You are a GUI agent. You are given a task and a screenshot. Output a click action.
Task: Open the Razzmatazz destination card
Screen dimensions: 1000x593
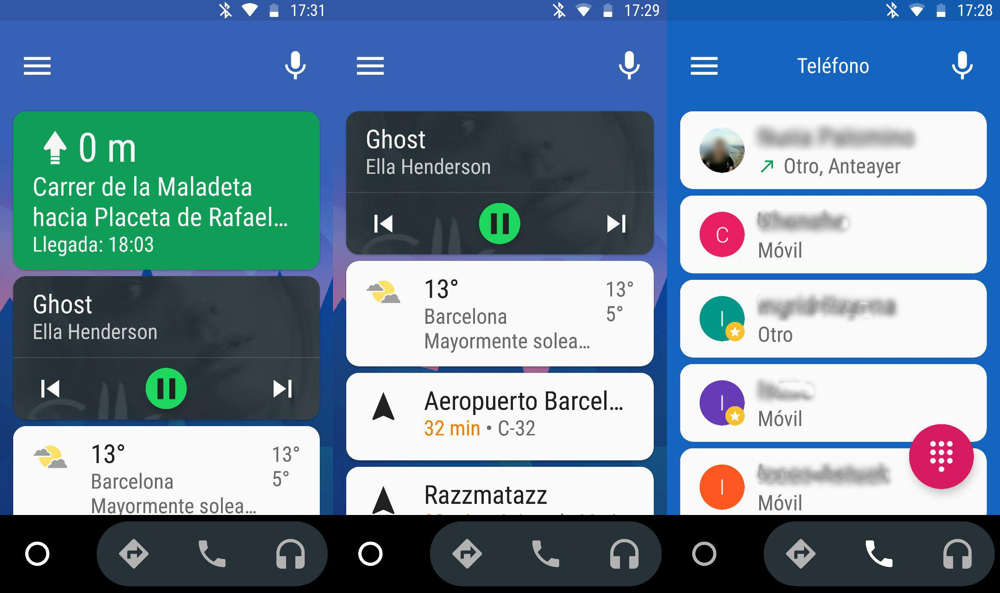pos(499,494)
